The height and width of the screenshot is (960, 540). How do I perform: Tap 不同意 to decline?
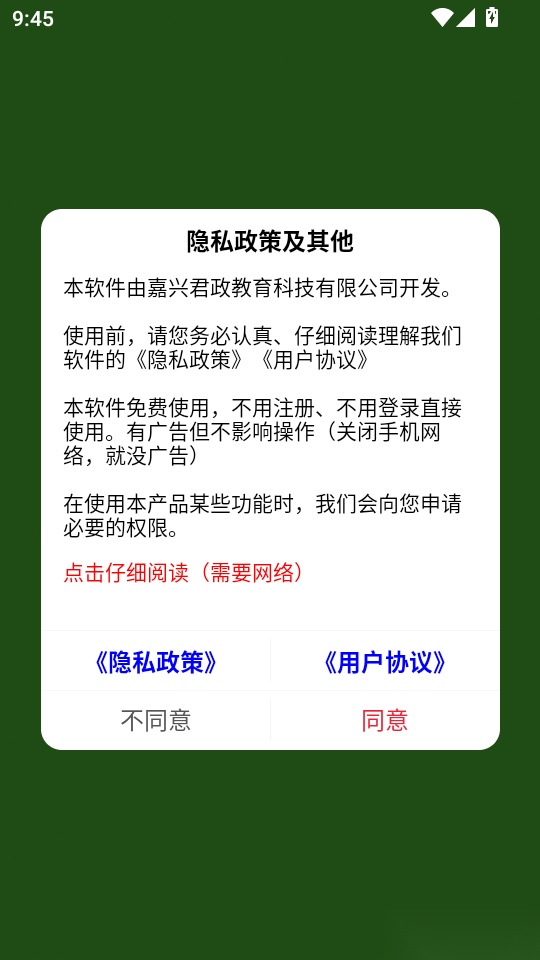pos(156,720)
